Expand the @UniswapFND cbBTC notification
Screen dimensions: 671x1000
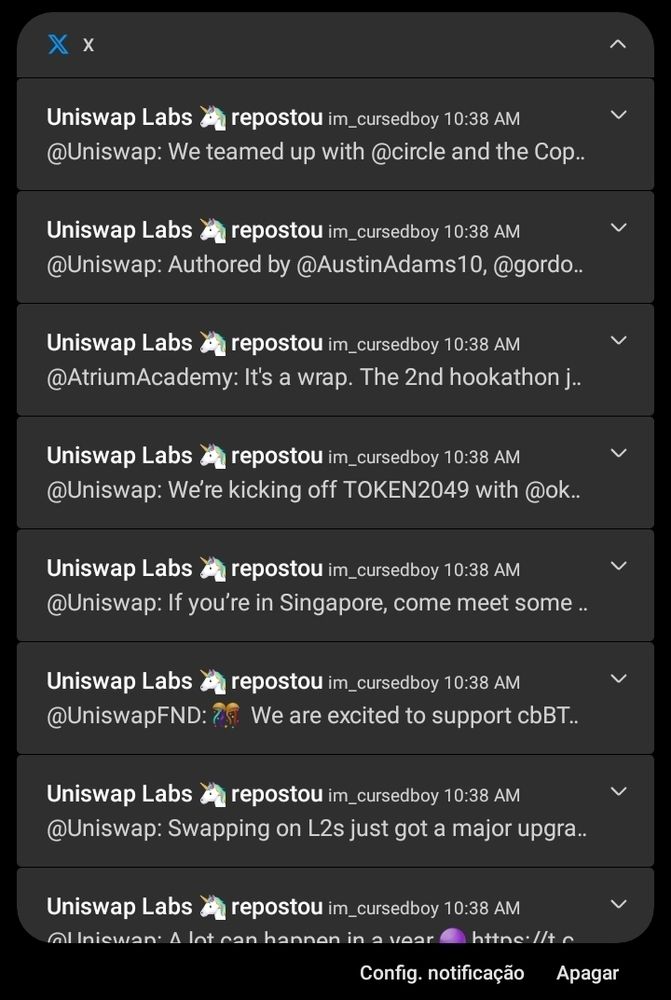coord(618,679)
